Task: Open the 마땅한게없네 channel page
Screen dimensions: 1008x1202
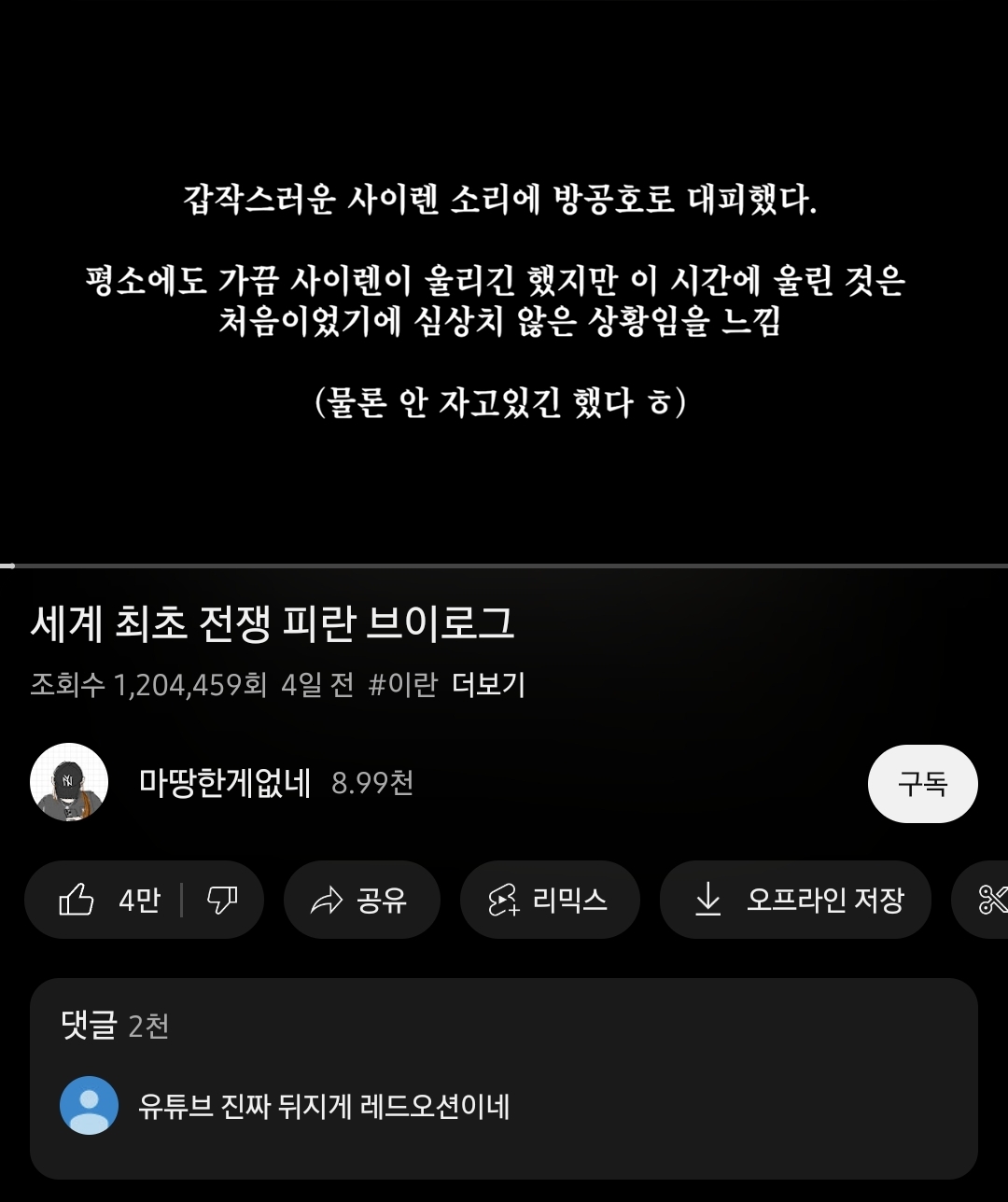Action: click(x=224, y=782)
